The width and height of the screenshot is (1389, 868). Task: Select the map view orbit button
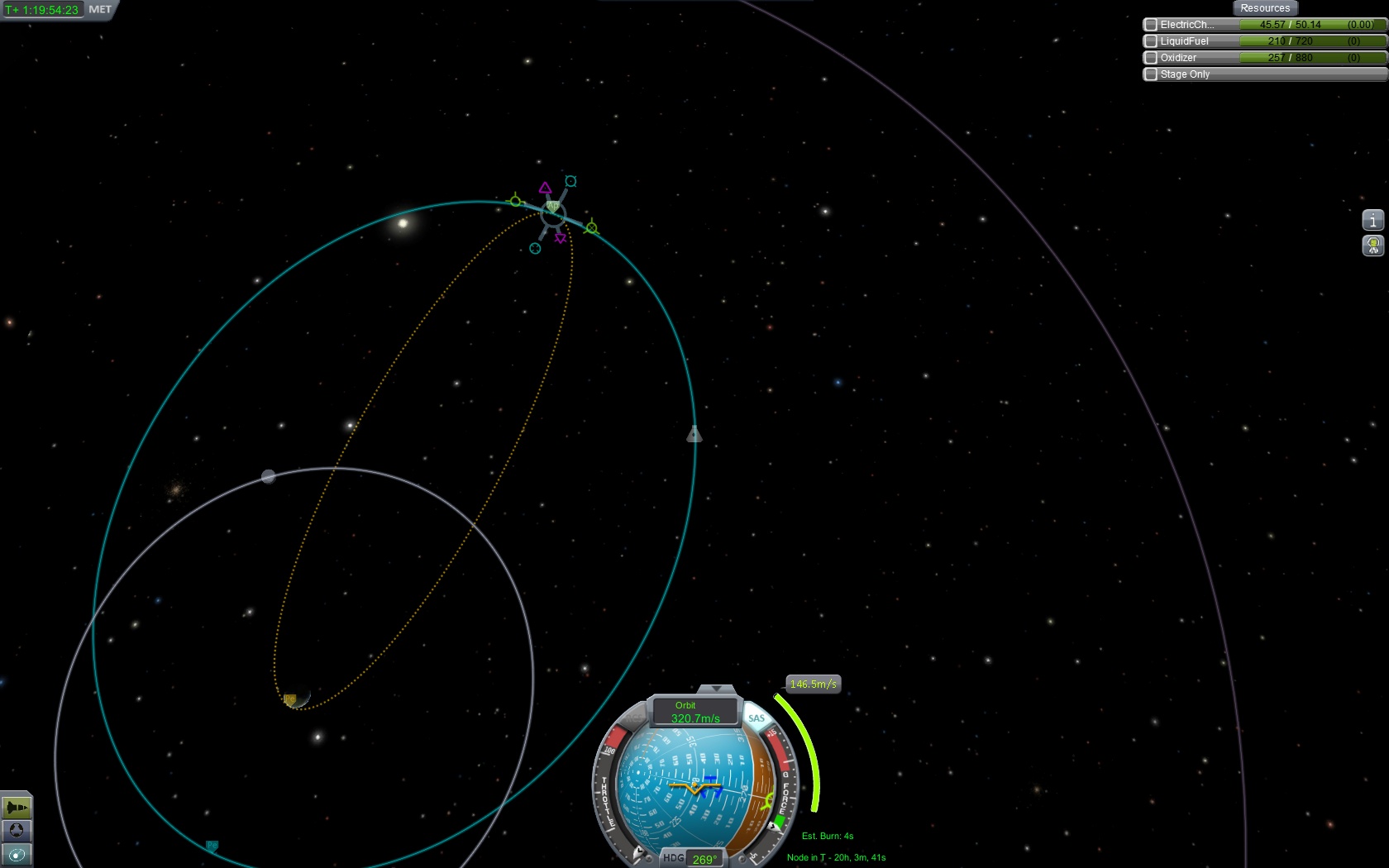[x=17, y=855]
